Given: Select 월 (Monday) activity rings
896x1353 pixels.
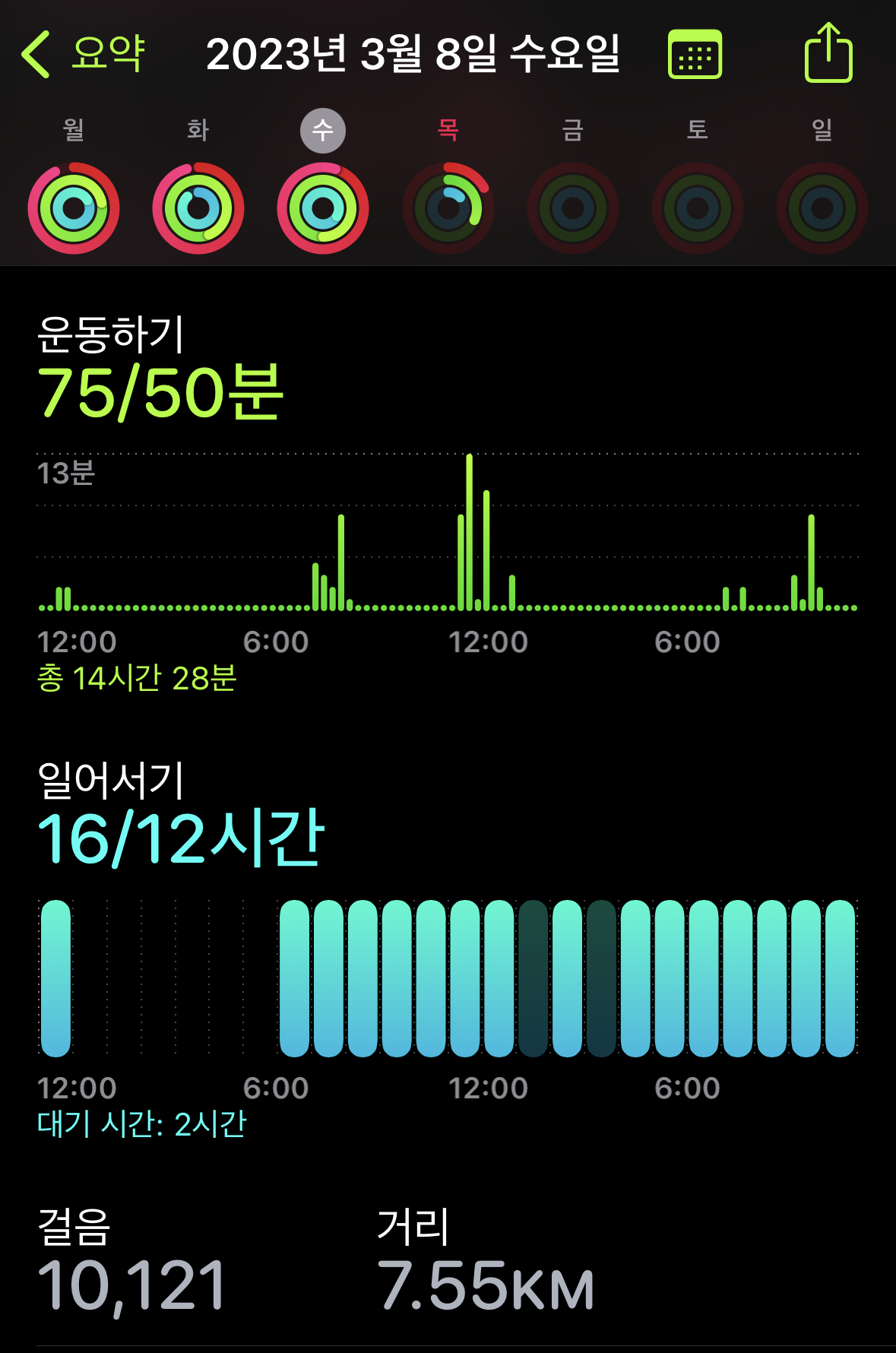Looking at the screenshot, I should pyautogui.click(x=74, y=208).
